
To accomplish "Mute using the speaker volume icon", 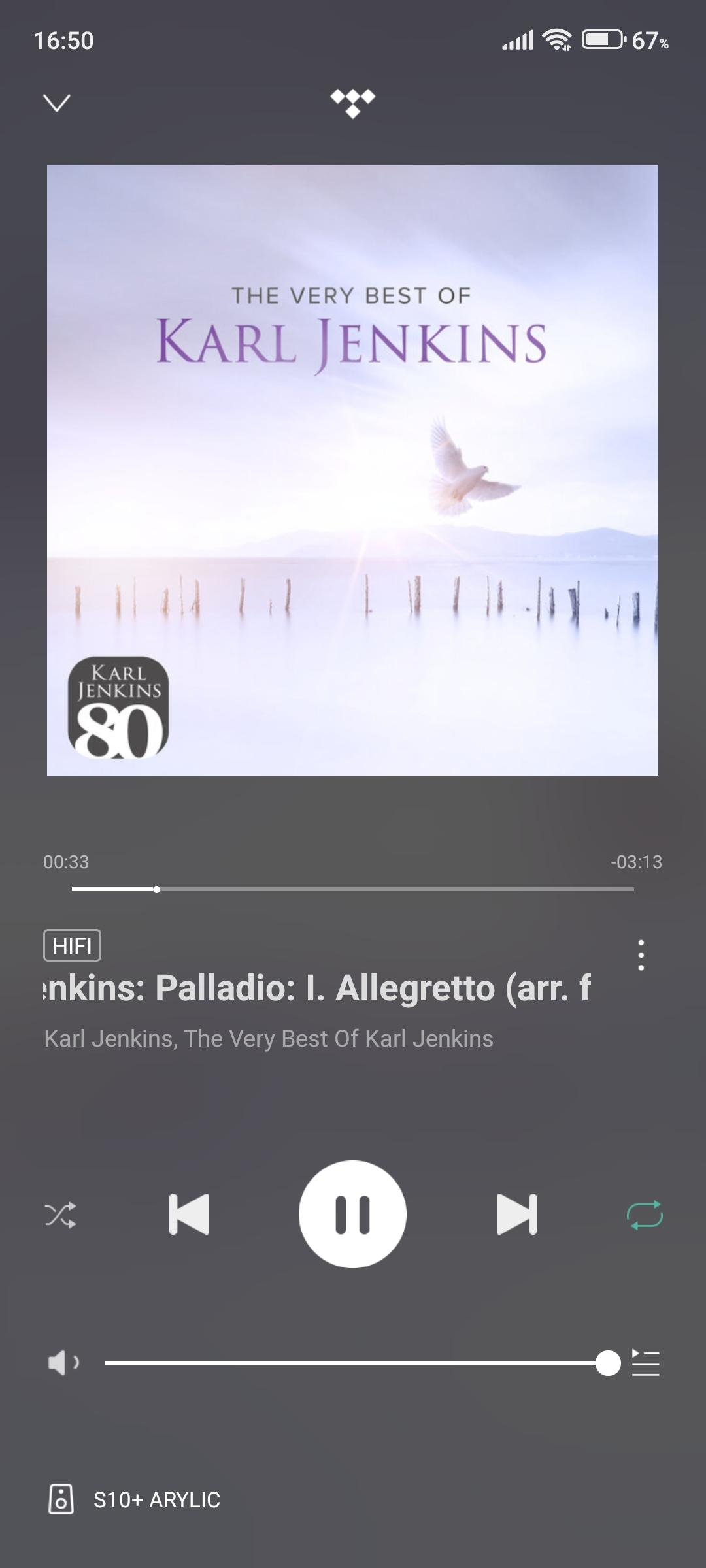I will pos(63,1363).
